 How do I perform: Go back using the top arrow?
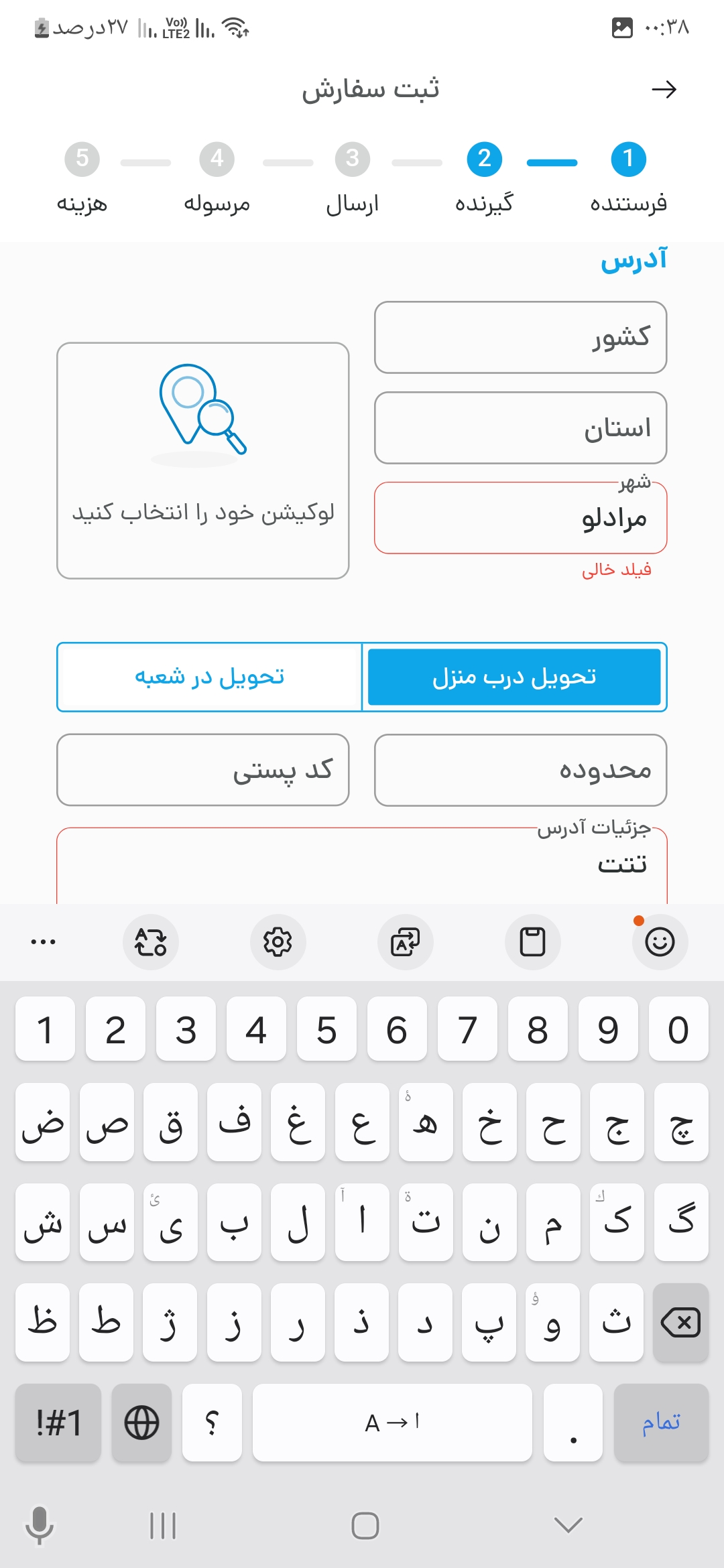tap(664, 89)
